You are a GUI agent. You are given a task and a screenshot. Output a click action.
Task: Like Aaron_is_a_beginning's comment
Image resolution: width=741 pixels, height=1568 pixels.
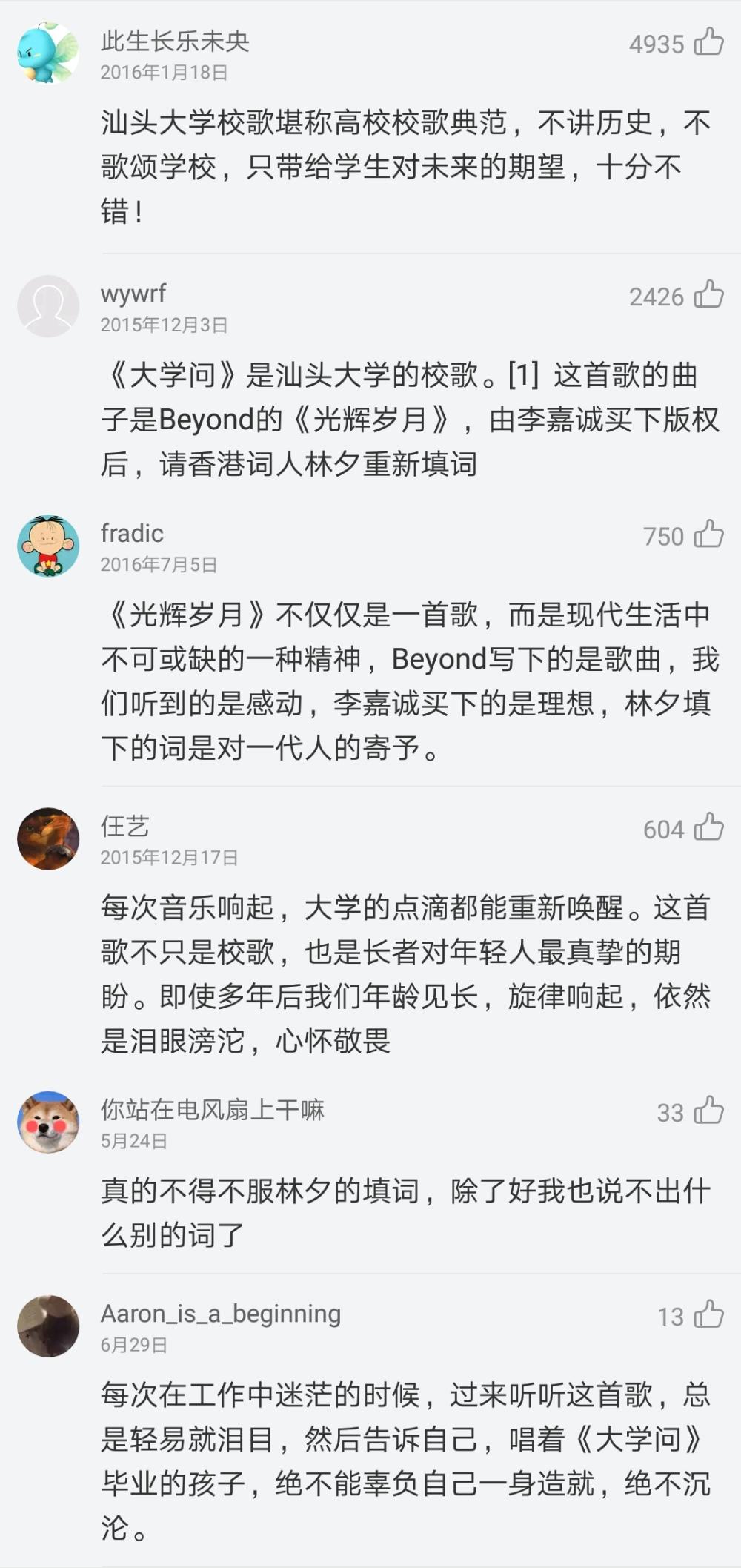click(x=708, y=1314)
